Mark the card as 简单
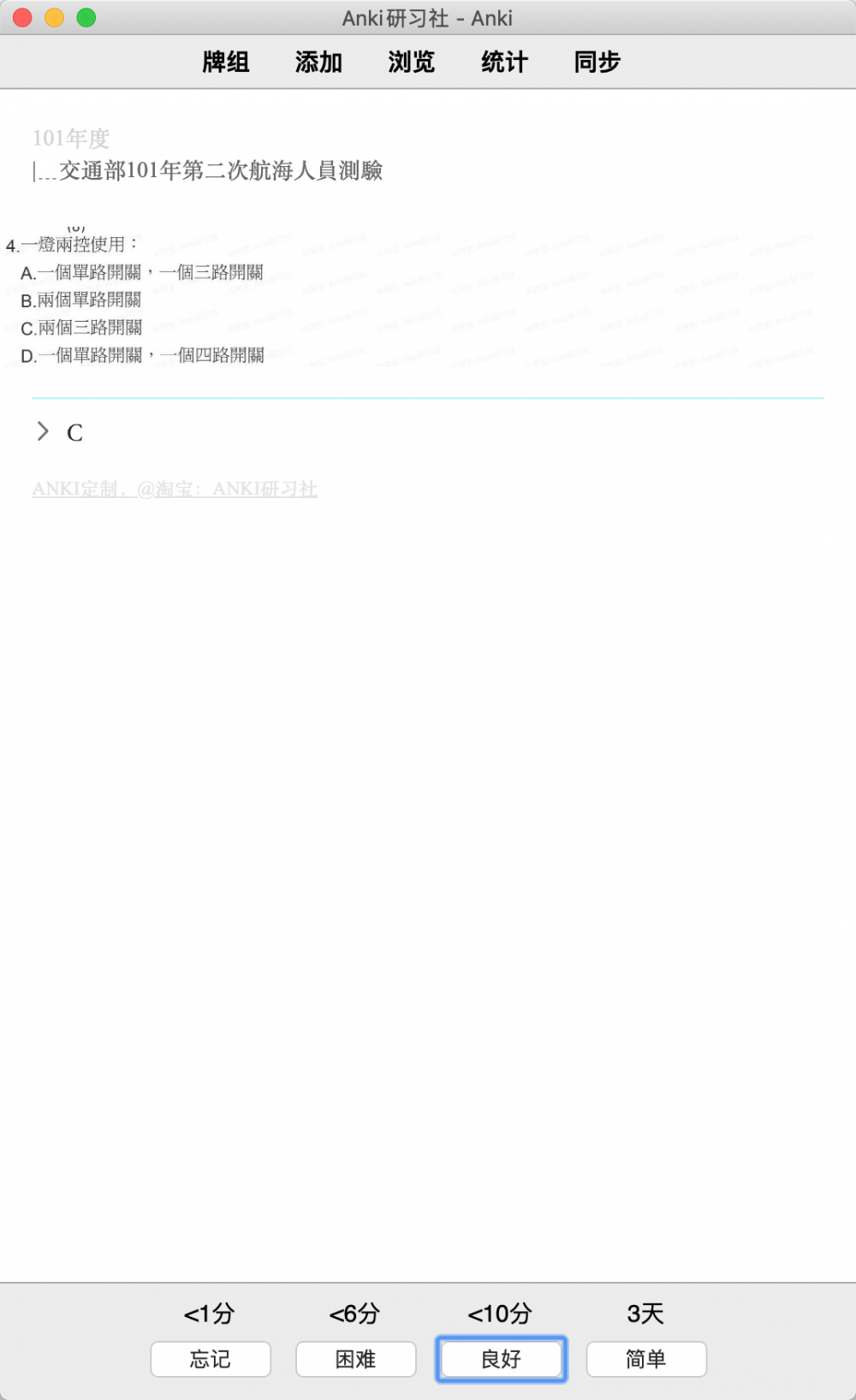The width and height of the screenshot is (856, 1400). [646, 1359]
